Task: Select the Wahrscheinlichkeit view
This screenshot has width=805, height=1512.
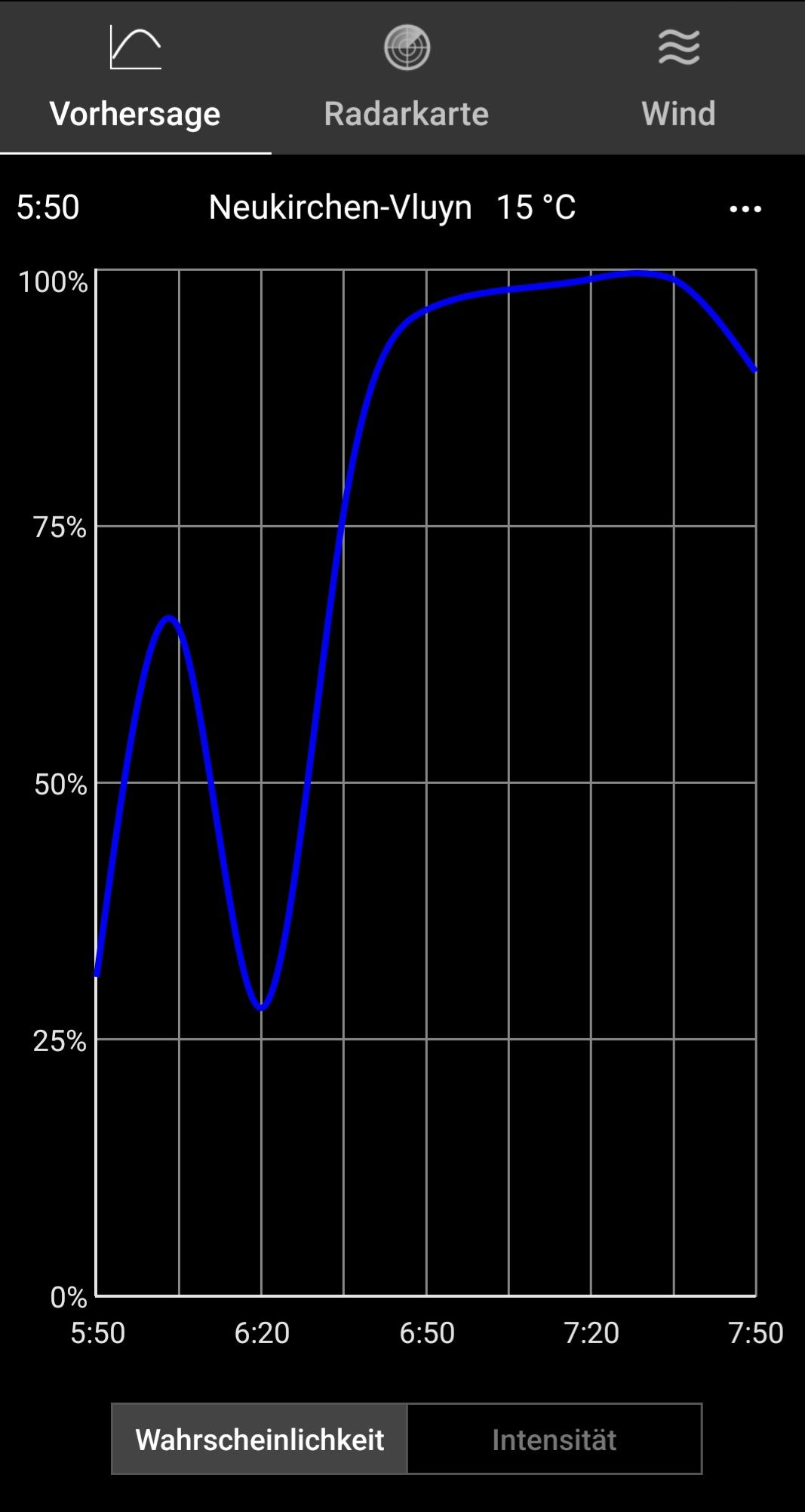Action: click(260, 1439)
